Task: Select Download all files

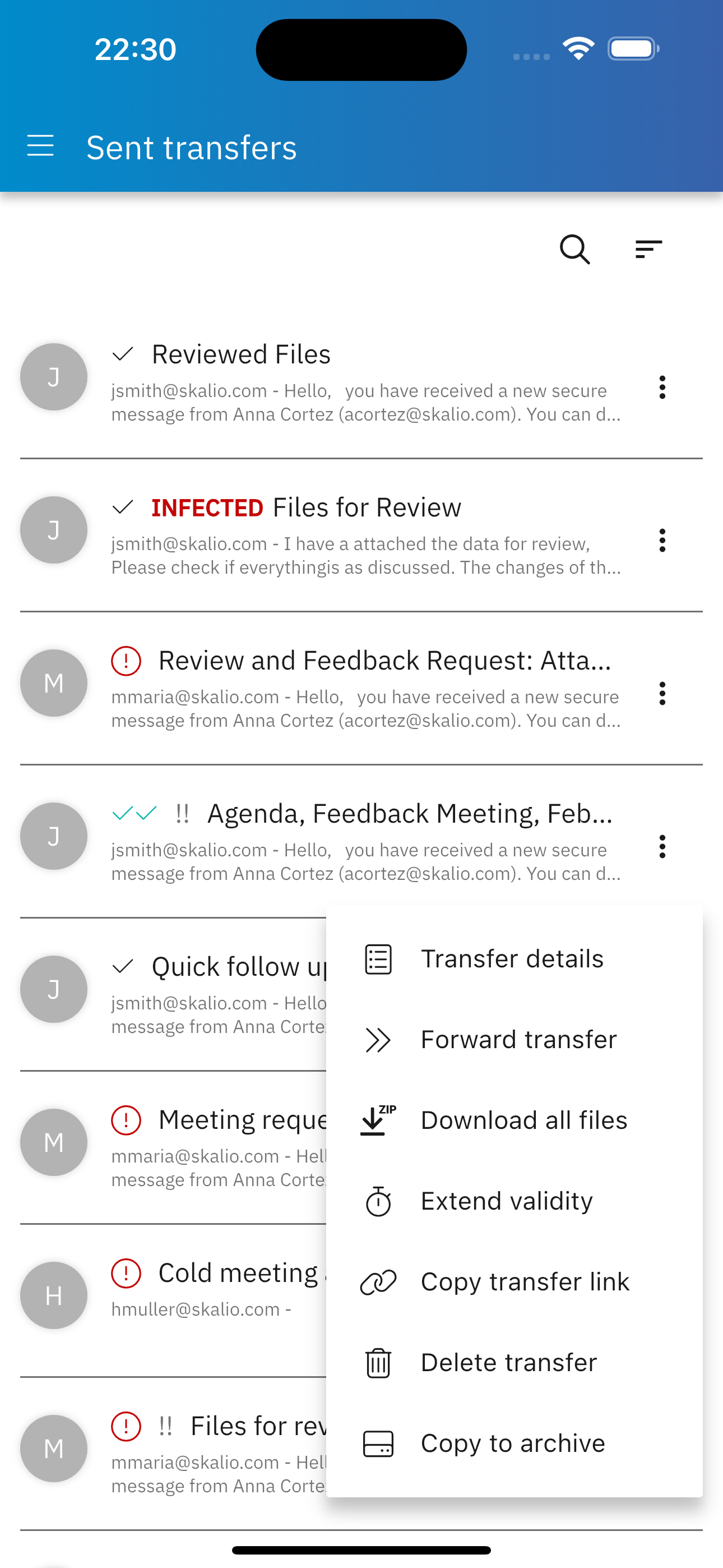Action: [515, 1120]
